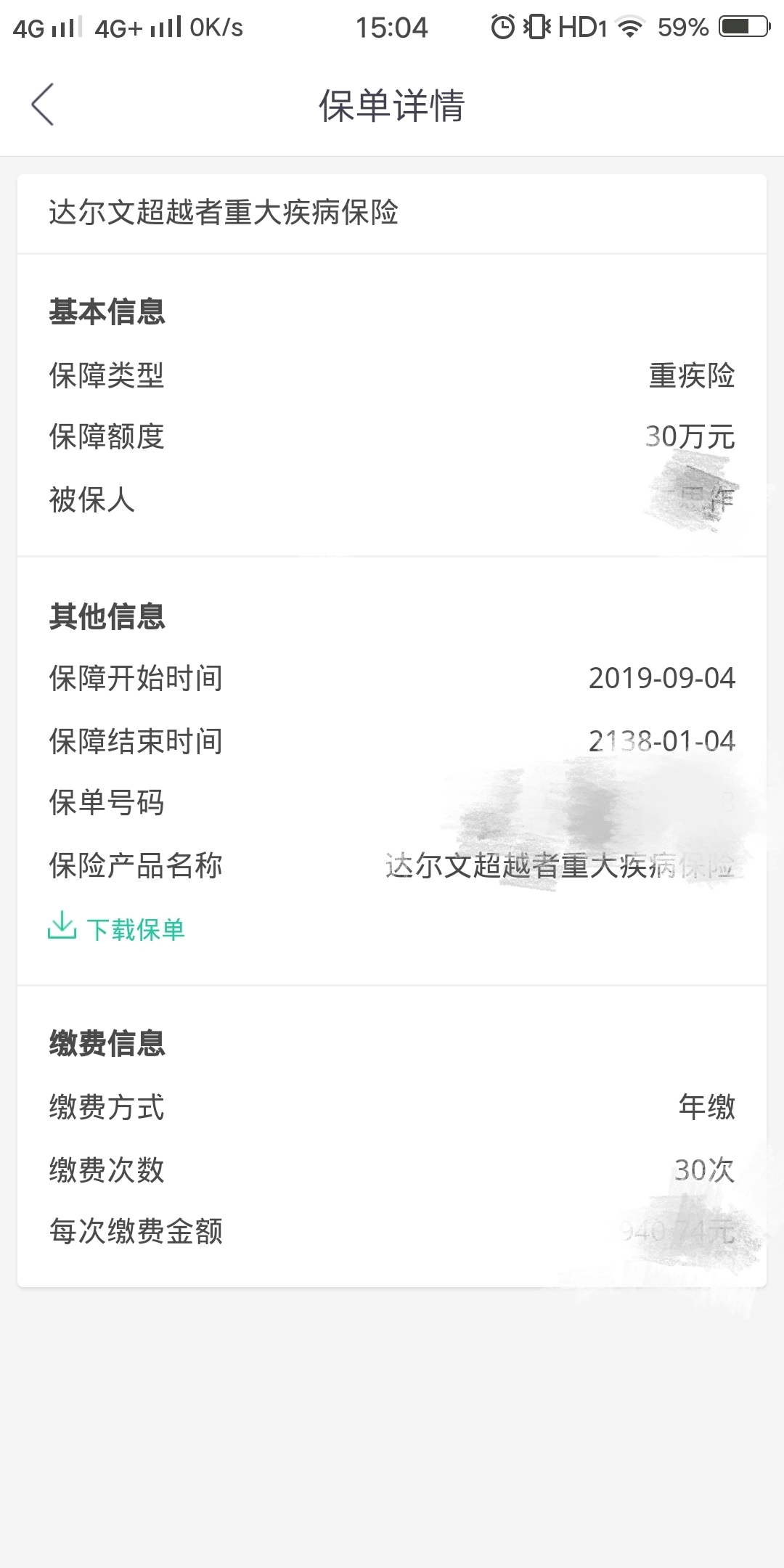The height and width of the screenshot is (1568, 784).
Task: Tap the 下载保单 download link
Action: (116, 928)
